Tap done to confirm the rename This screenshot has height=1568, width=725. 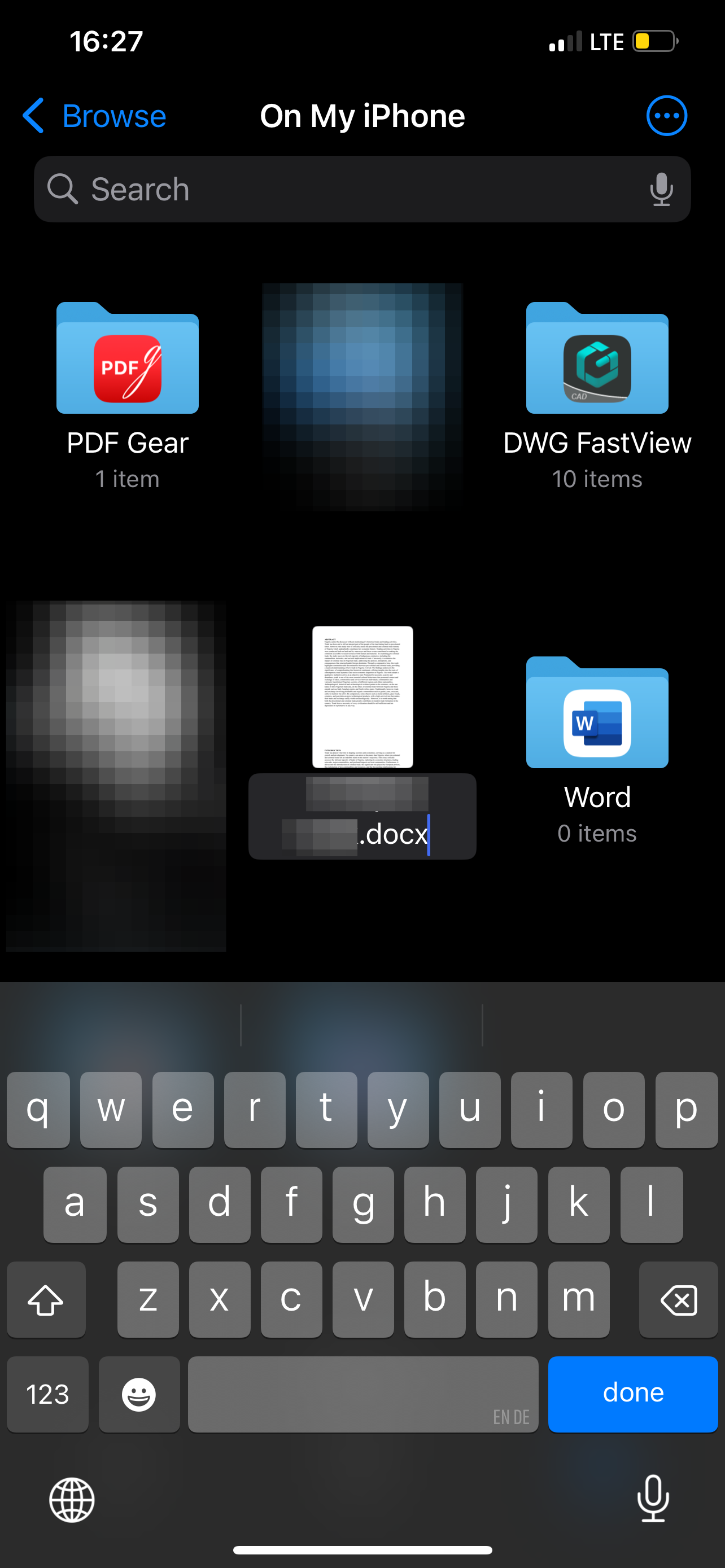point(632,1393)
